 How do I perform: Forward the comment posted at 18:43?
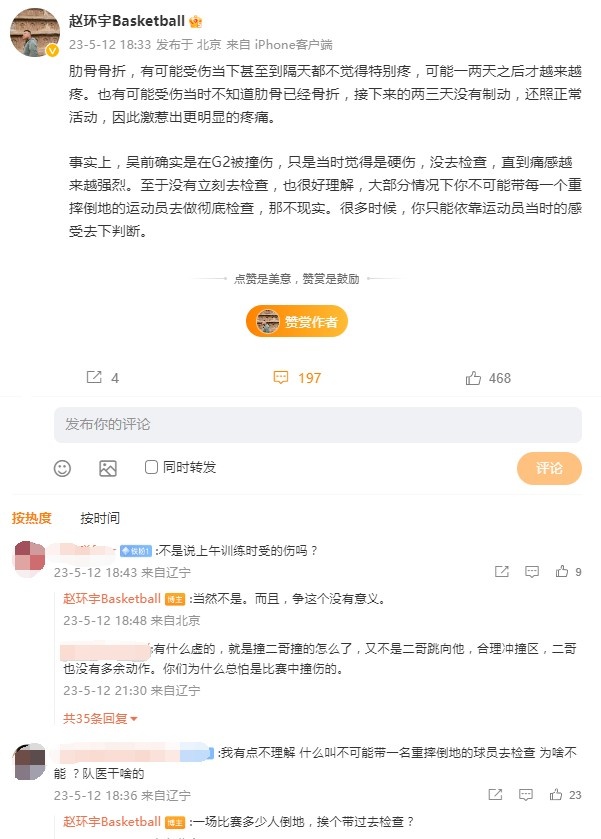pos(501,572)
